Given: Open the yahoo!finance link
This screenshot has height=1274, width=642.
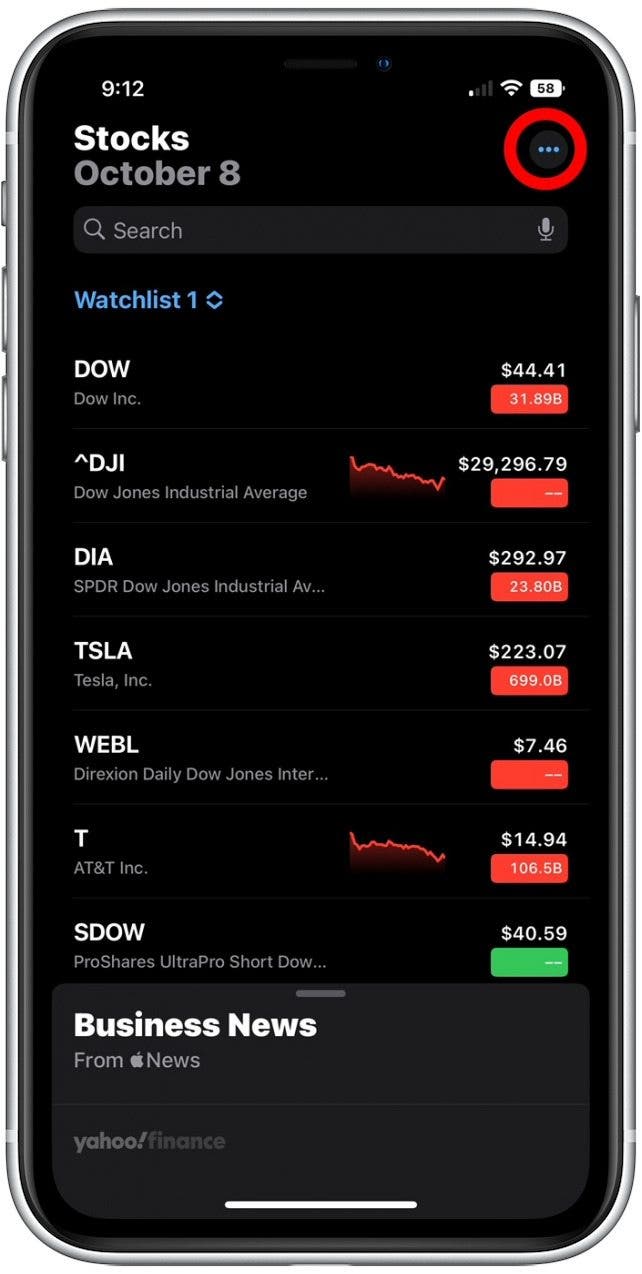Looking at the screenshot, I should tap(149, 1141).
